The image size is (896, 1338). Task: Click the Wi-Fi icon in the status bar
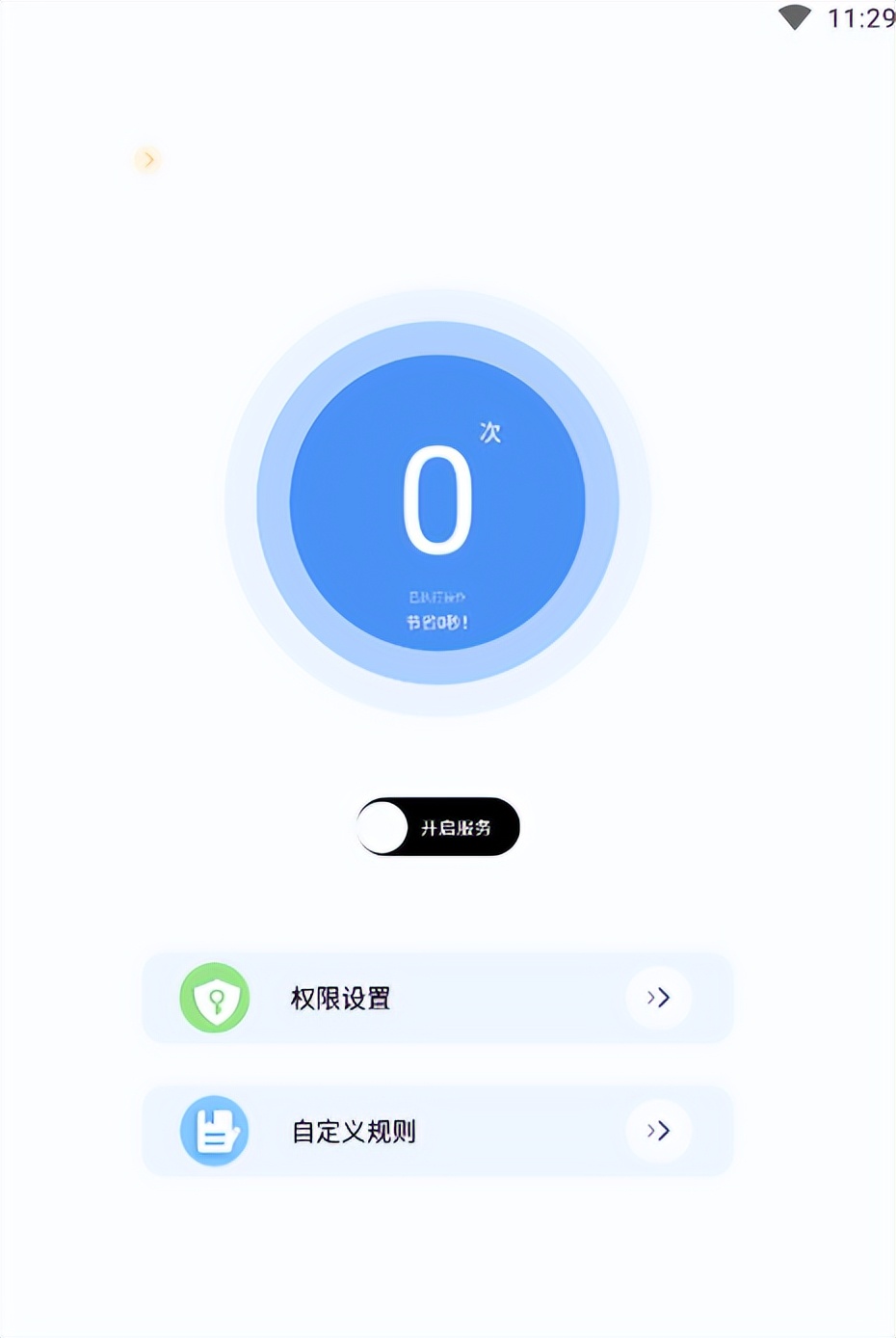[x=794, y=16]
